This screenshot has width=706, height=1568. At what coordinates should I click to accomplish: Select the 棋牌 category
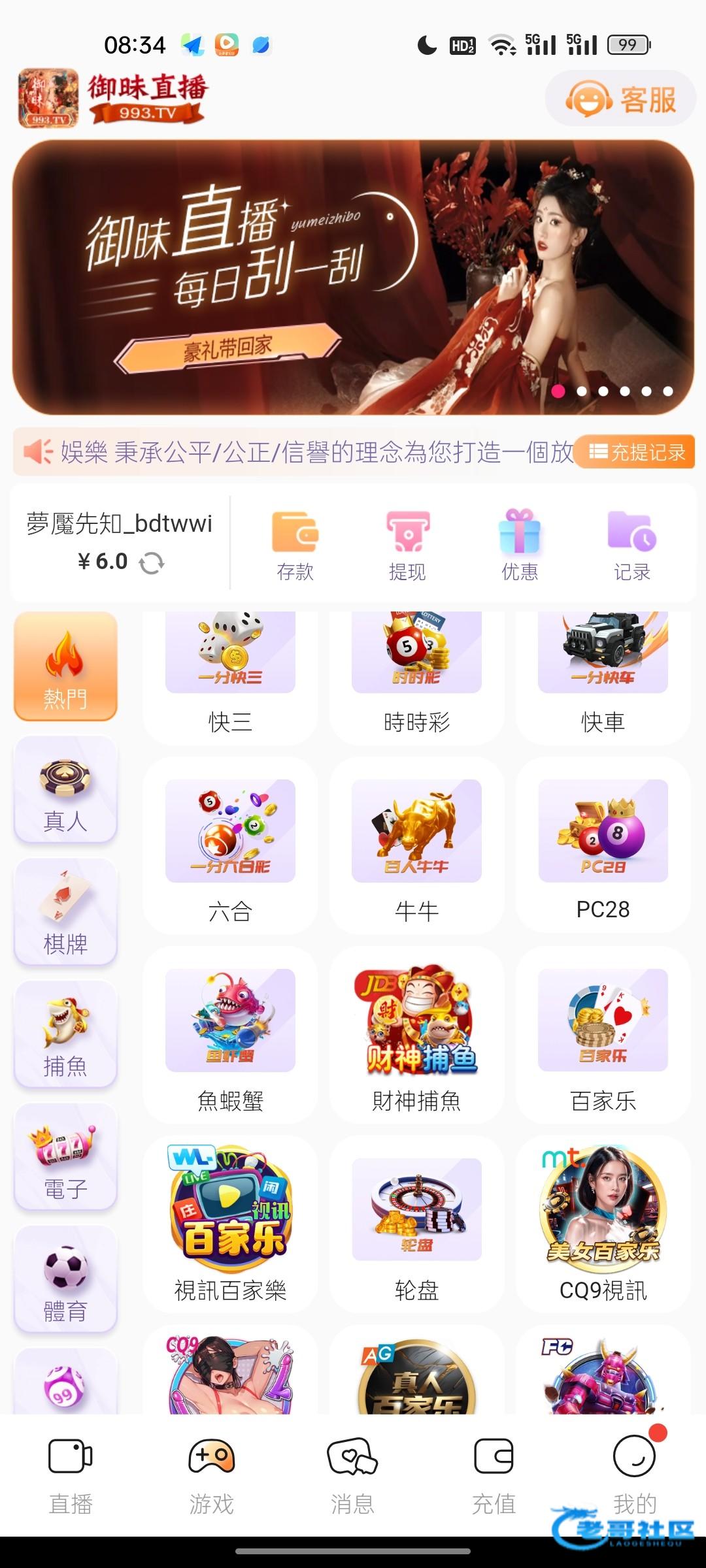[65, 912]
